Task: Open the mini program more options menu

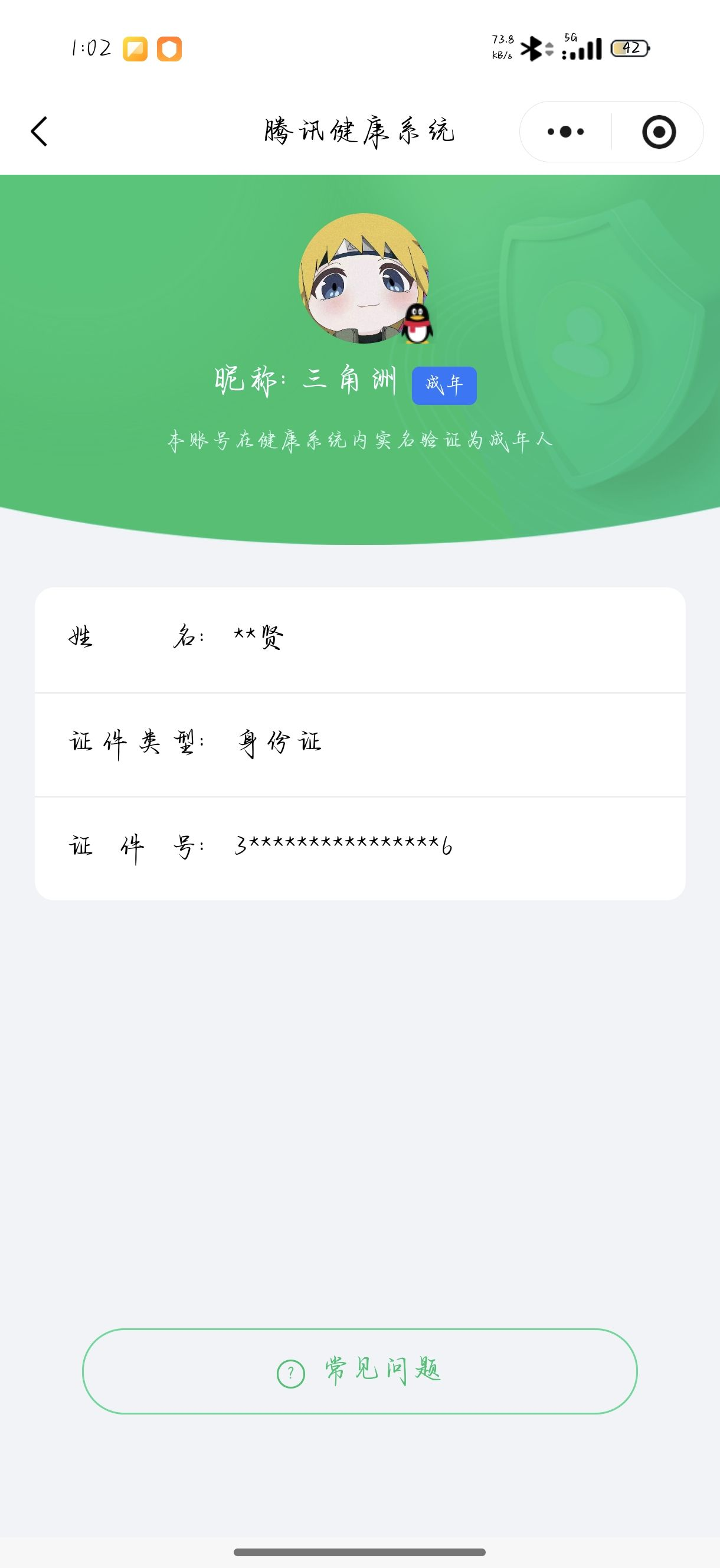Action: [564, 133]
